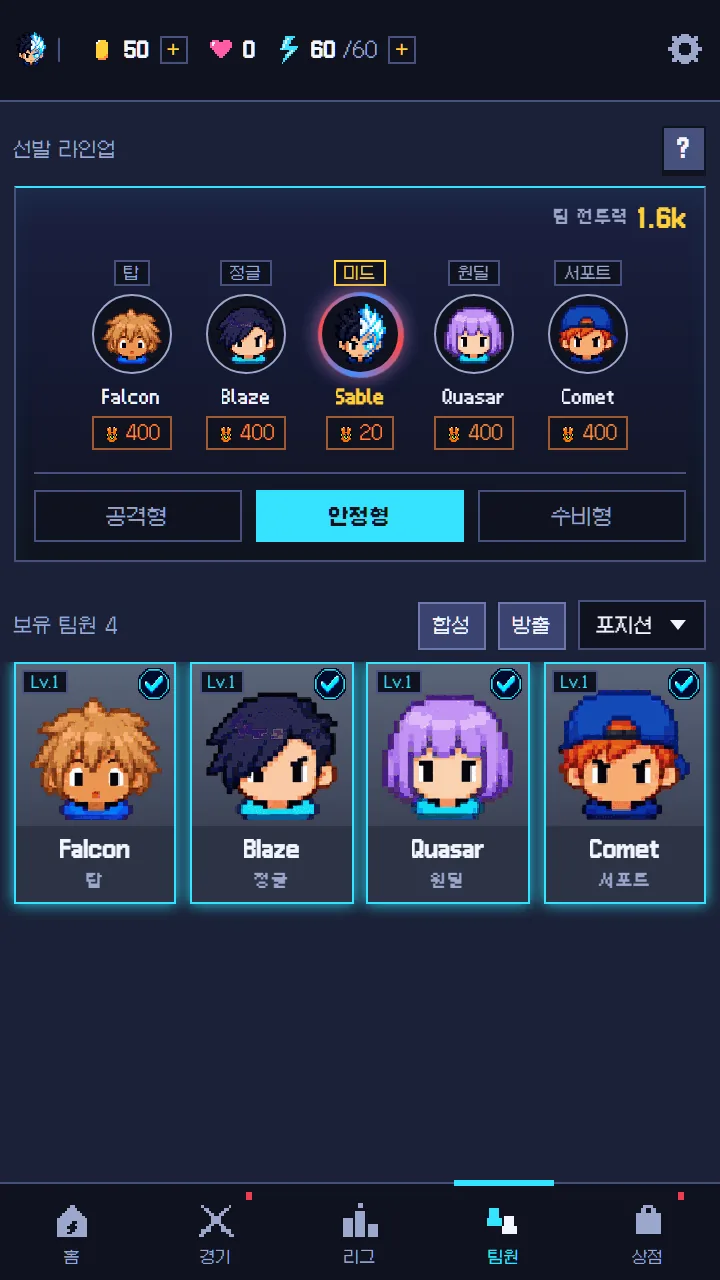This screenshot has height=1280, width=720.
Task: Select Blaze in the starting lineup
Action: (246, 334)
